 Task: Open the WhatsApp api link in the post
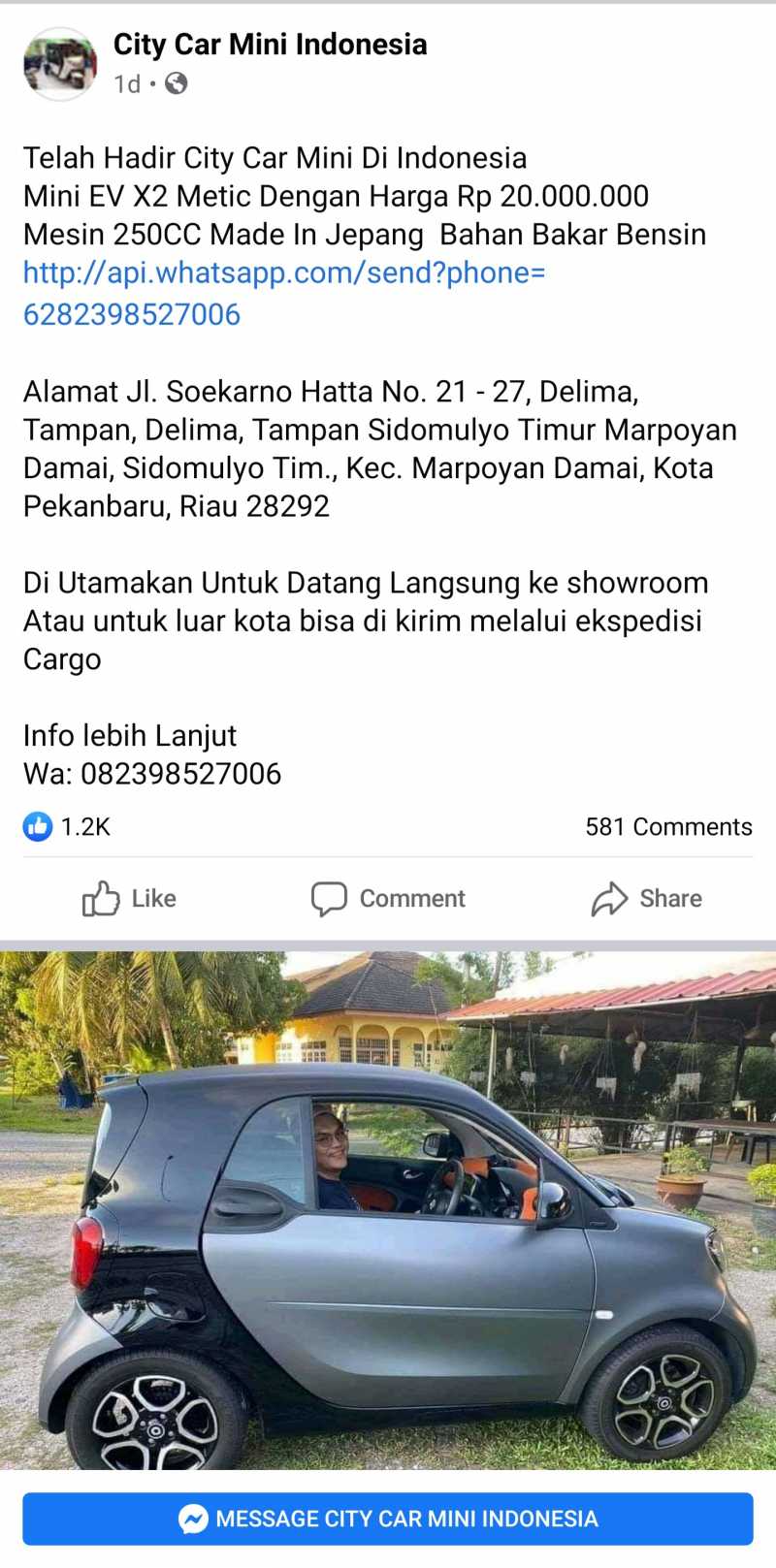tap(284, 293)
